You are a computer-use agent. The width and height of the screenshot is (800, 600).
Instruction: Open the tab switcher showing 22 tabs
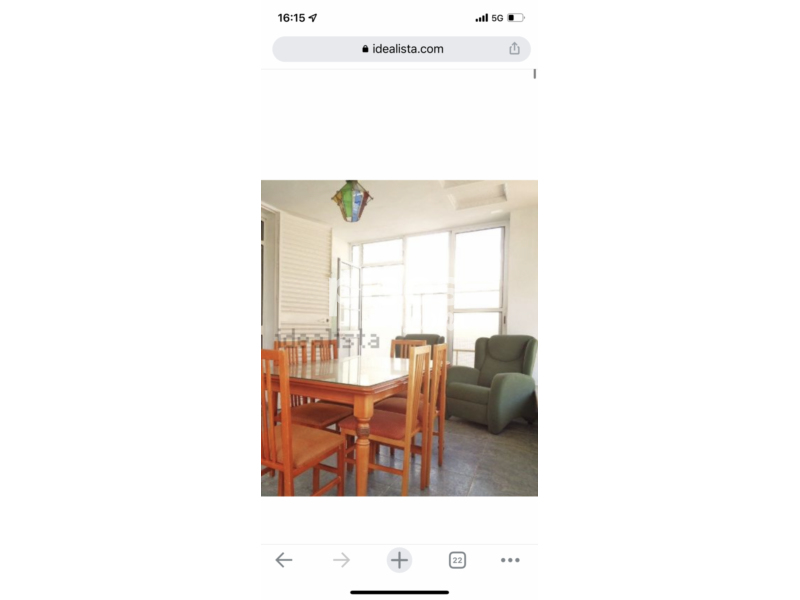(x=457, y=560)
